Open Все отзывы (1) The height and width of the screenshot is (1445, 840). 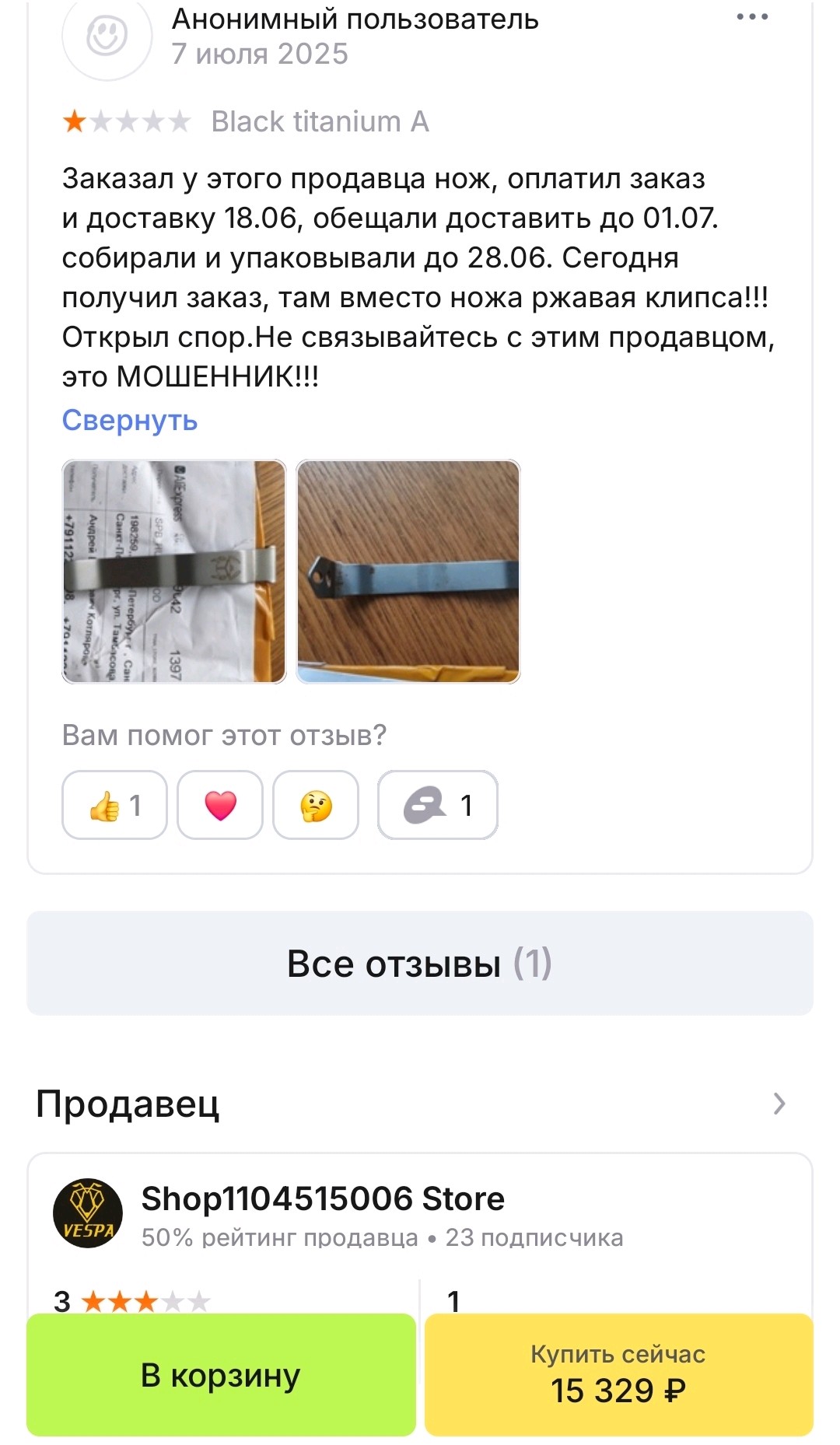(x=420, y=964)
